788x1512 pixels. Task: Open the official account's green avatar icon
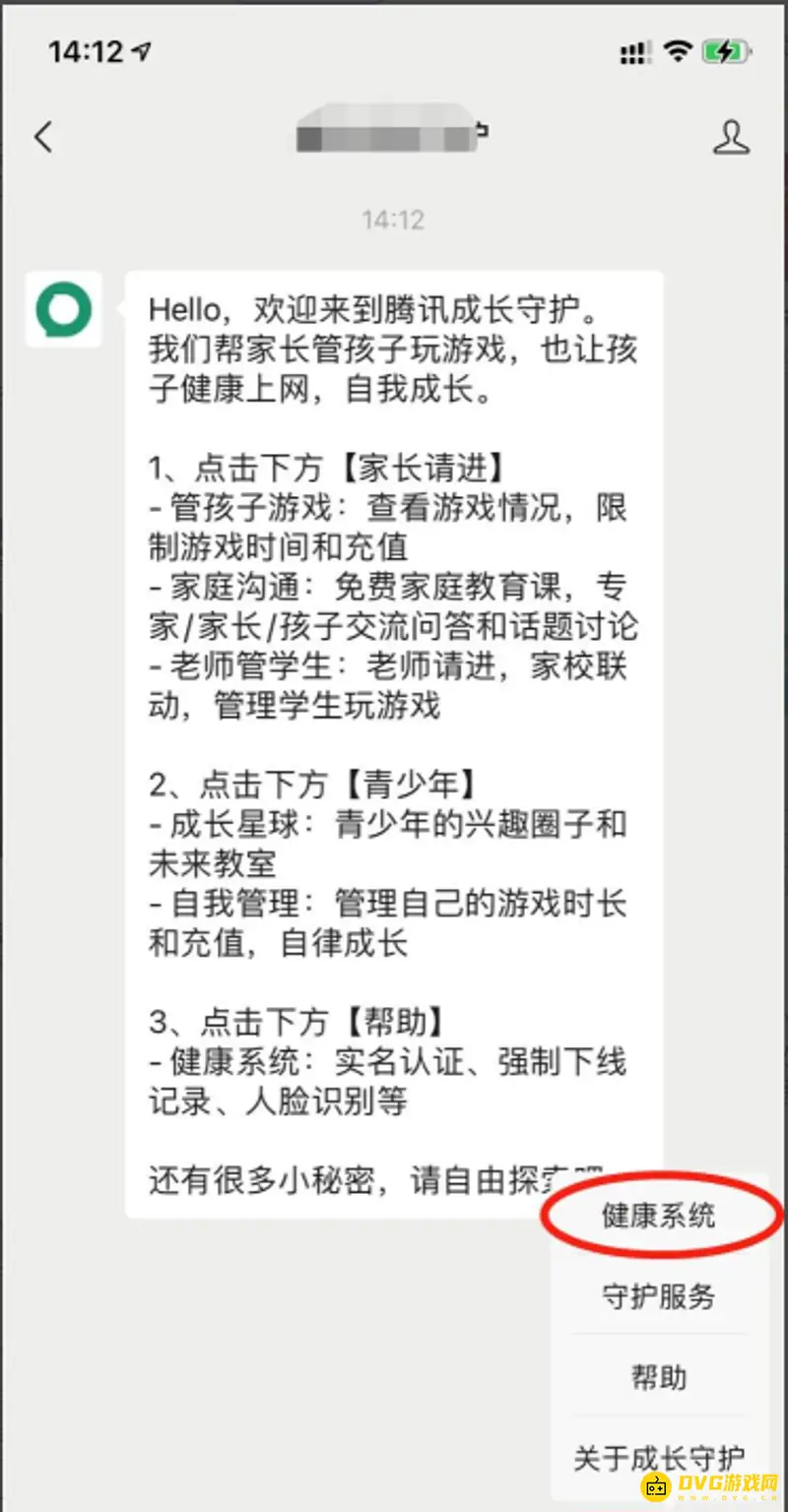tap(63, 310)
